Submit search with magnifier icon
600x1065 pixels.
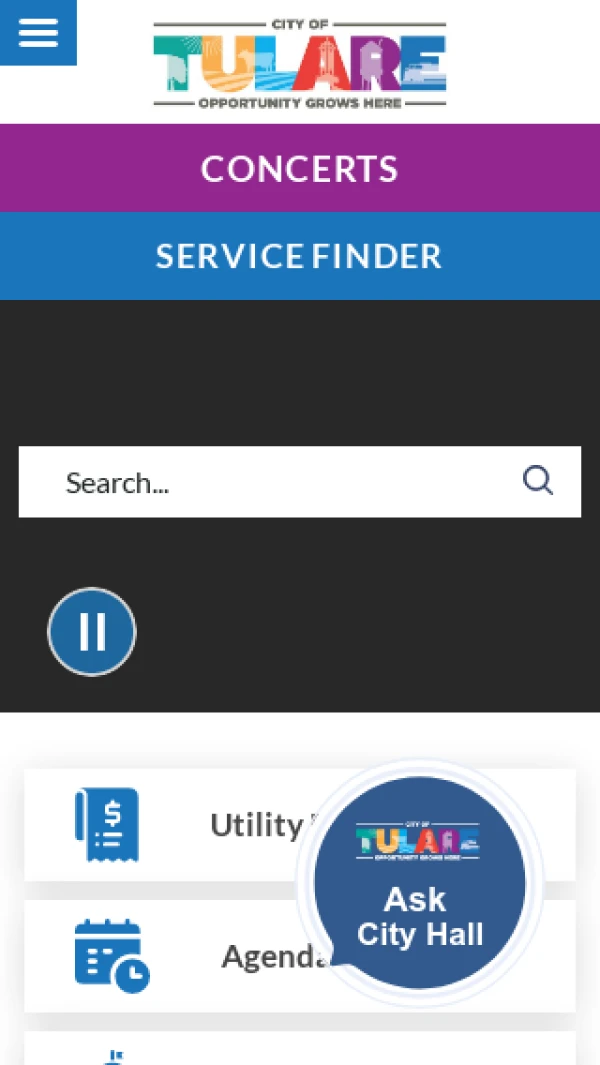[x=538, y=481]
